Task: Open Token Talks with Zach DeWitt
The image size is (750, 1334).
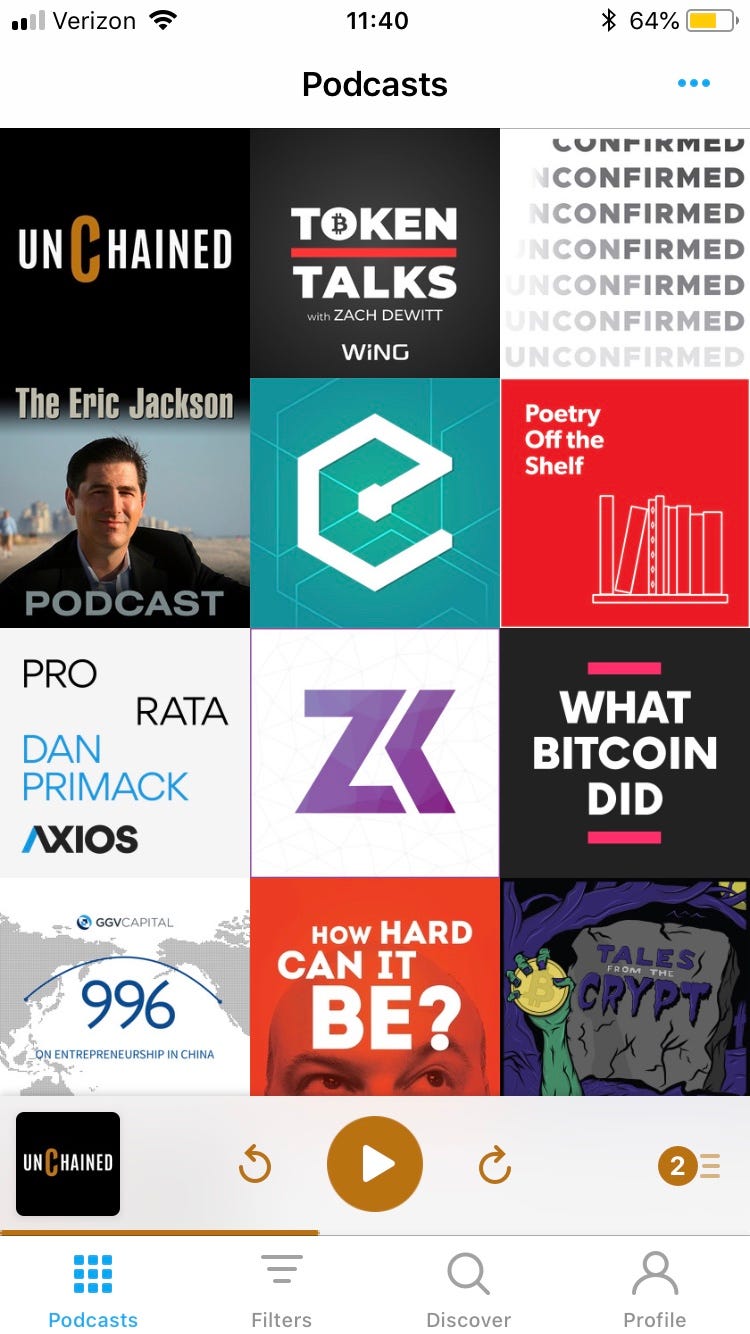Action: [375, 252]
